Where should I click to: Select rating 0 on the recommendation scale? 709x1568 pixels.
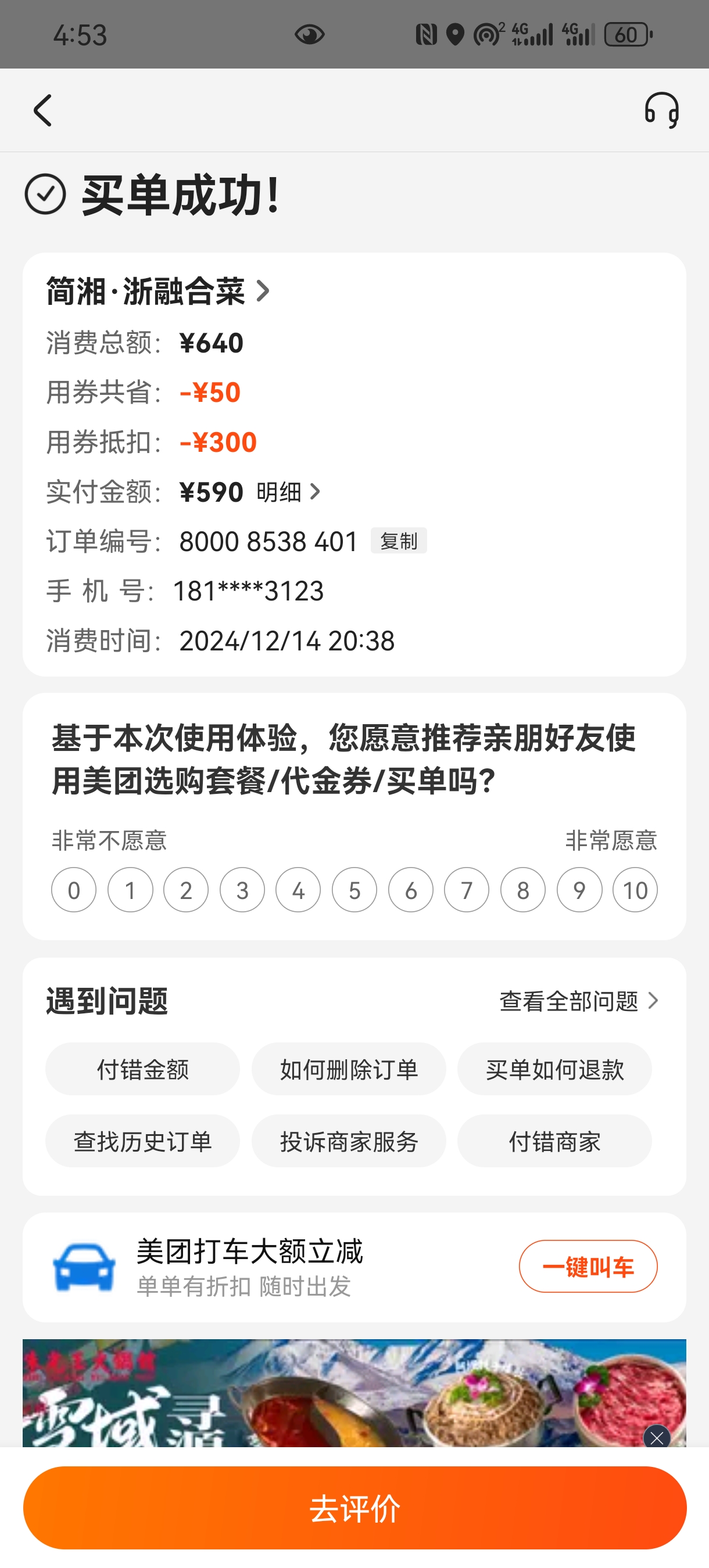click(x=74, y=890)
